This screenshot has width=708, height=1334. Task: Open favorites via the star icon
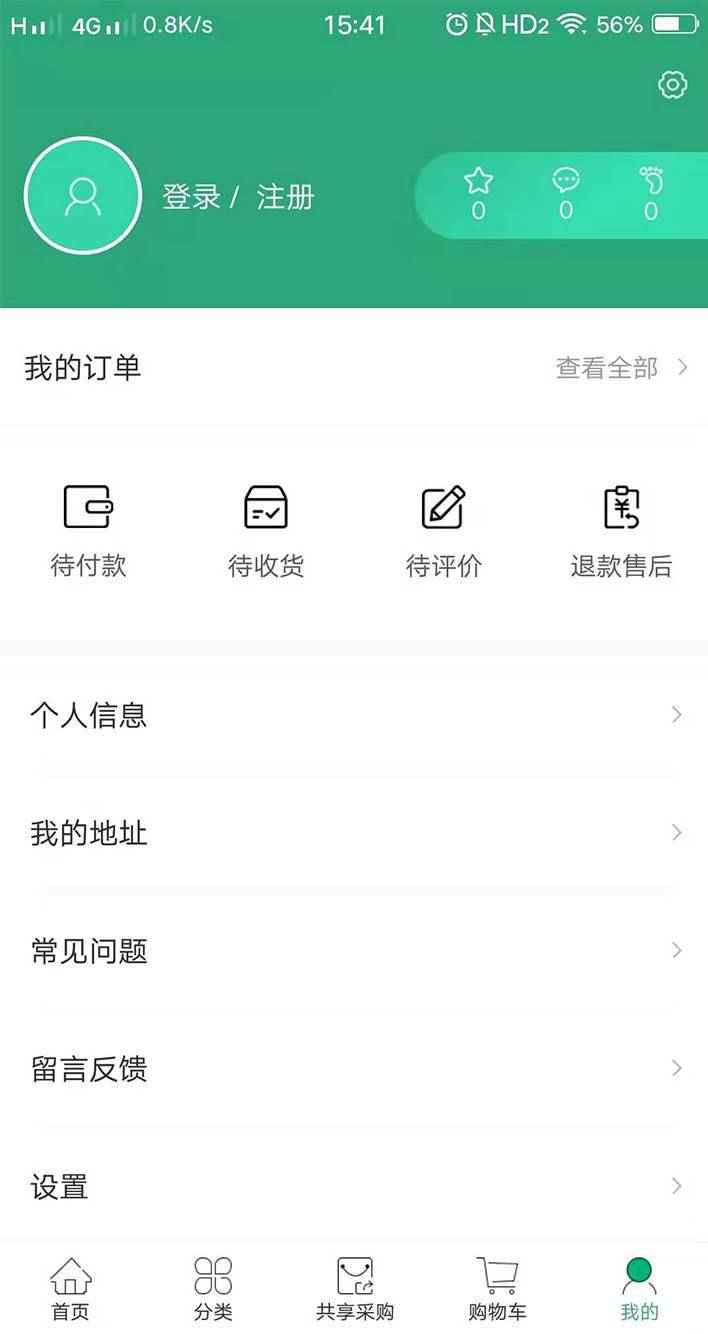(x=479, y=194)
